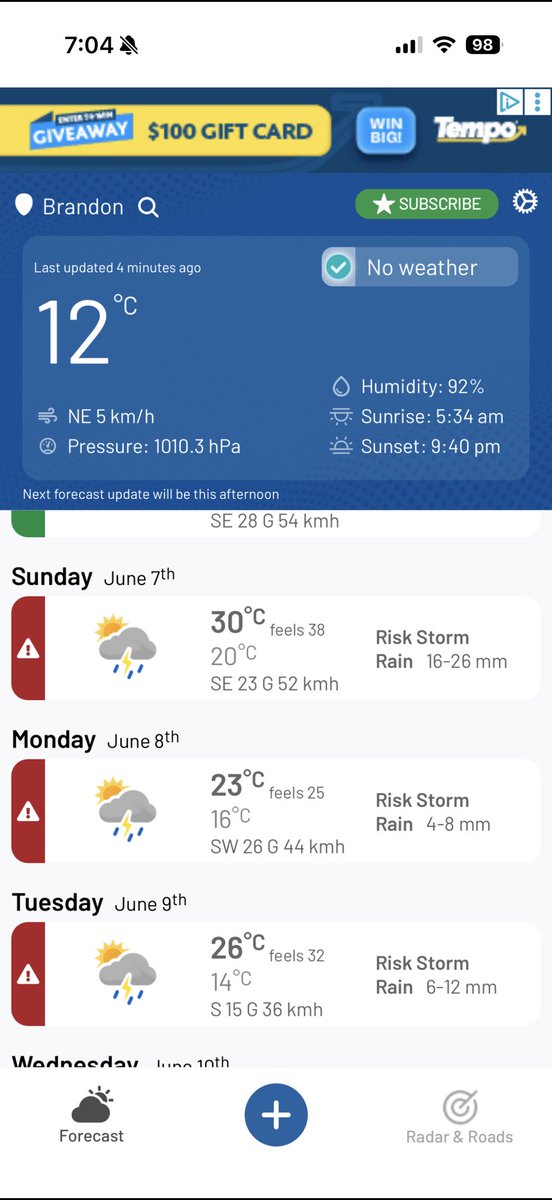Screen dimensions: 552x1200
Task: Tap the Subscribe button
Action: 427,204
